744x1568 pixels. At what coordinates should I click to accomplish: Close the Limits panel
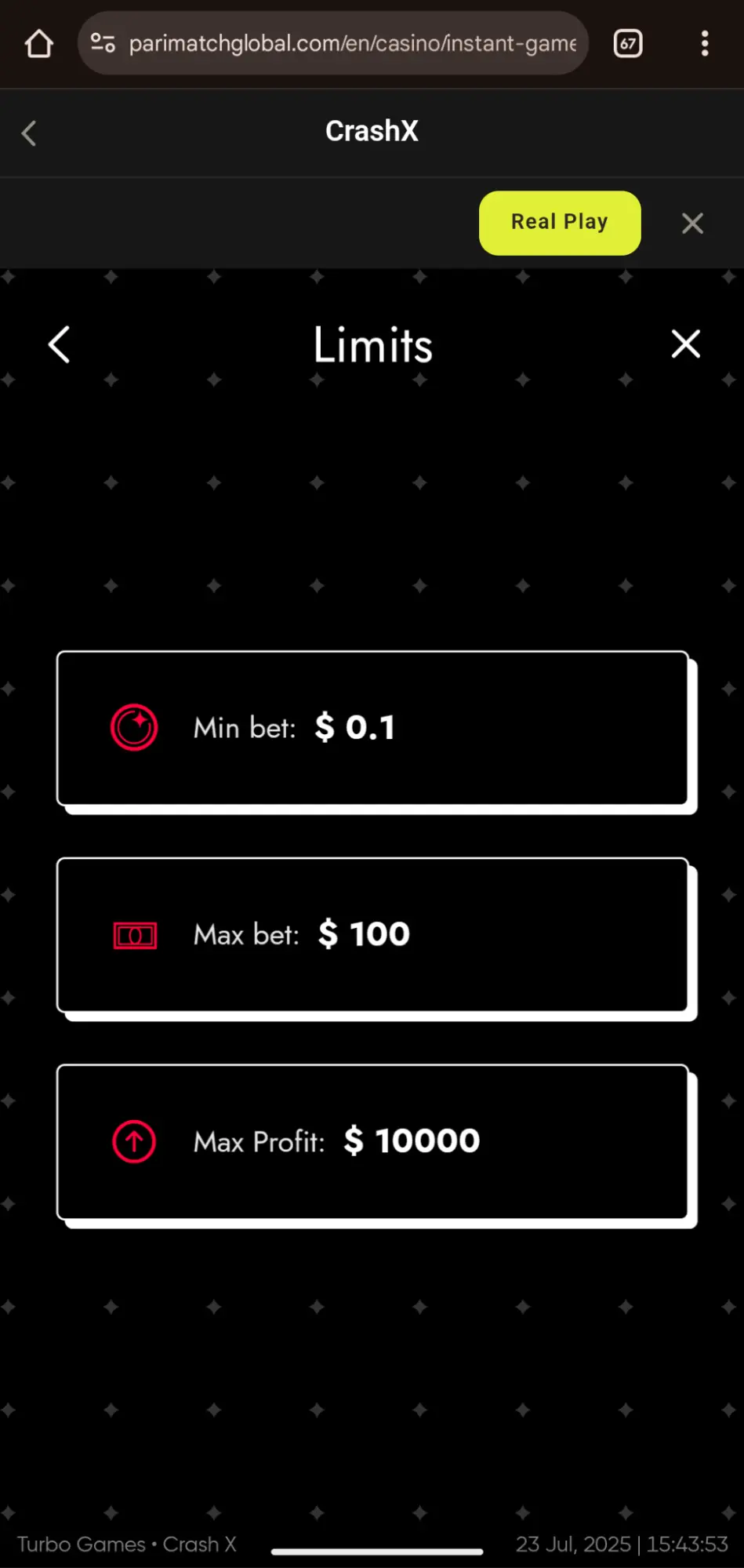685,344
